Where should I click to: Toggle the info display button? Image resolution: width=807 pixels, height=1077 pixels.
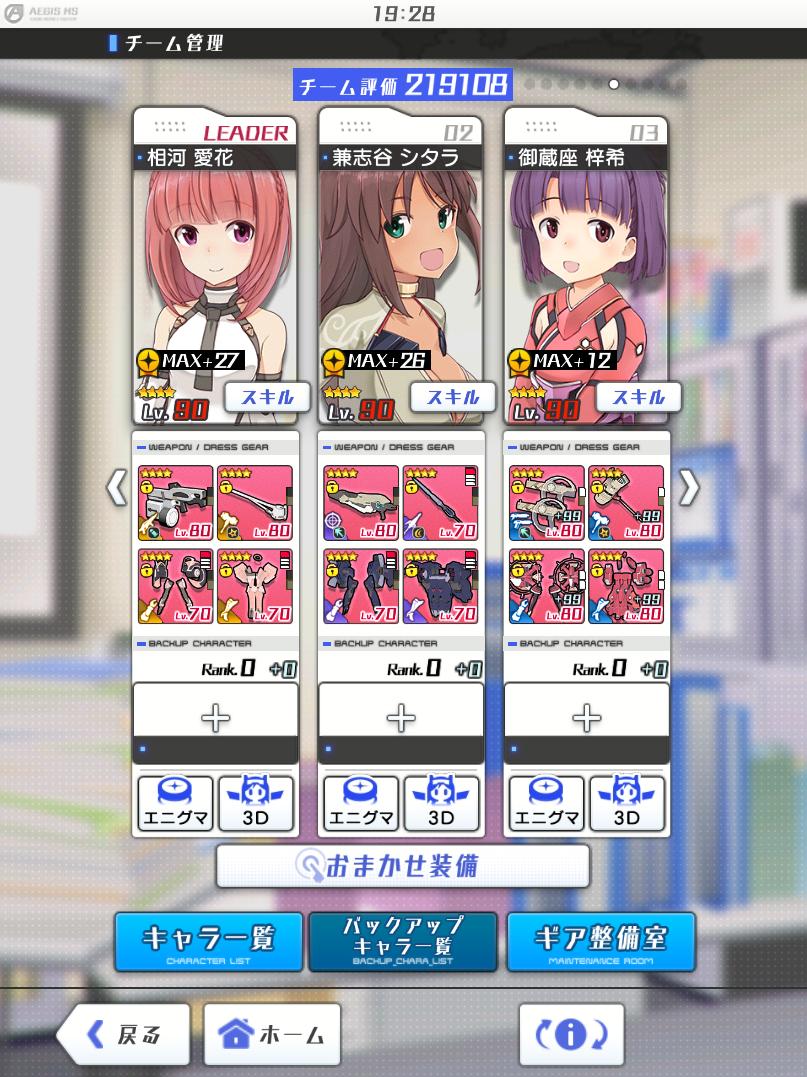(571, 1035)
